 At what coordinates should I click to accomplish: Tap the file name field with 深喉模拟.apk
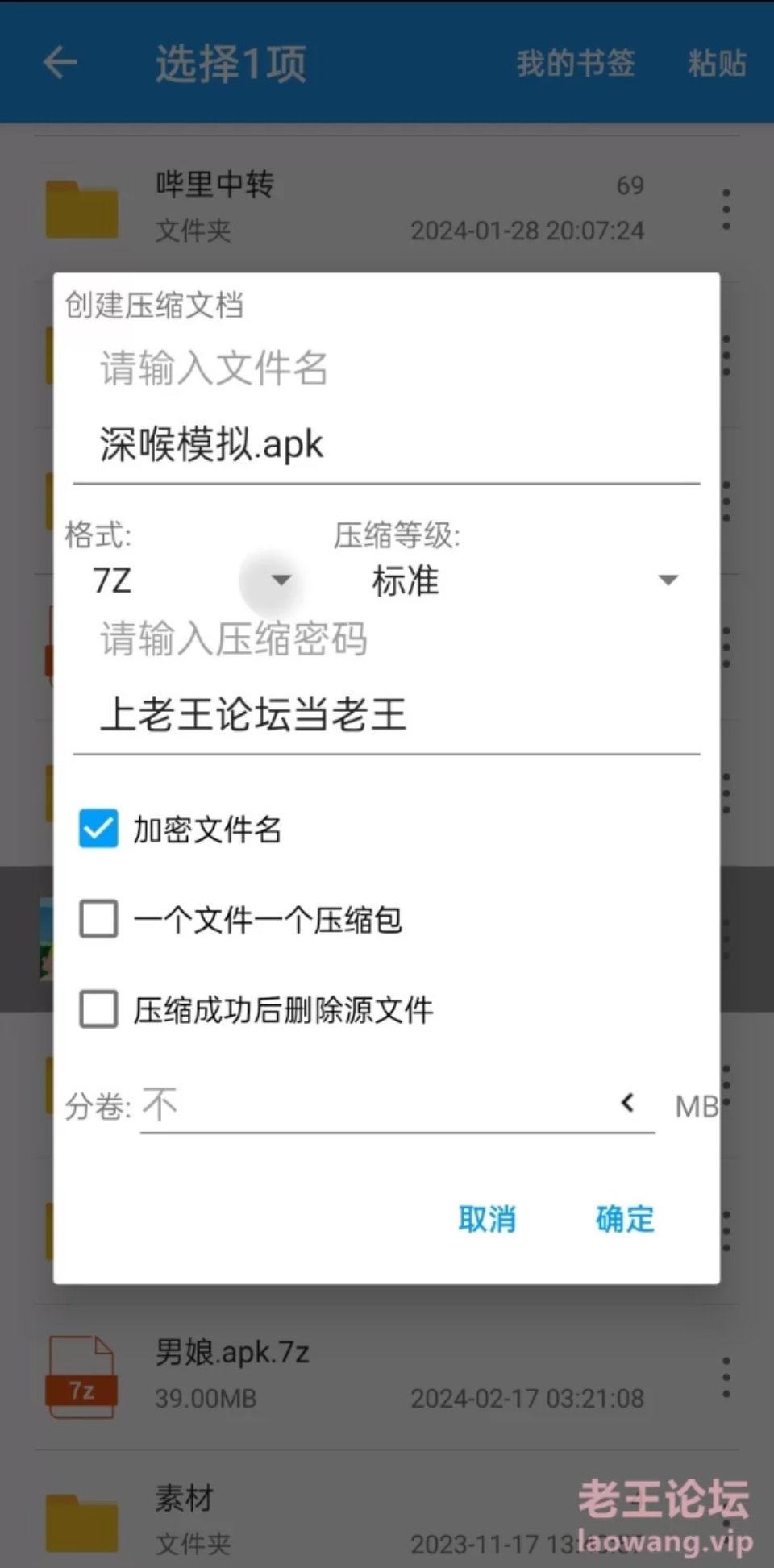click(x=386, y=445)
